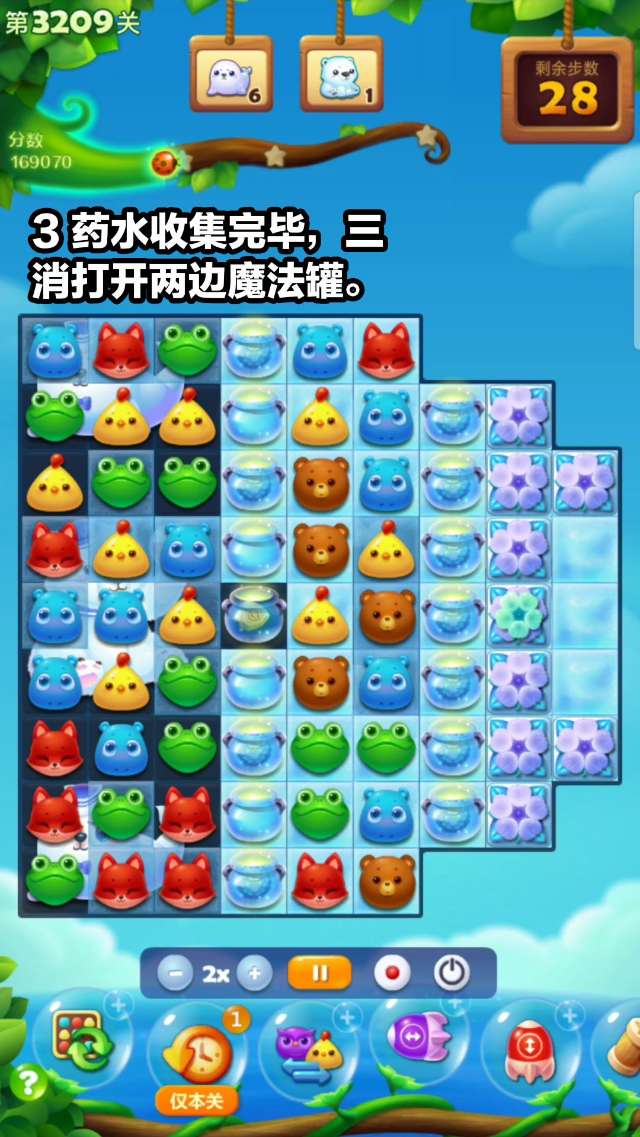This screenshot has width=640, height=1137.
Task: Decrease the playback speed with the minus button
Action: pyautogui.click(x=174, y=973)
